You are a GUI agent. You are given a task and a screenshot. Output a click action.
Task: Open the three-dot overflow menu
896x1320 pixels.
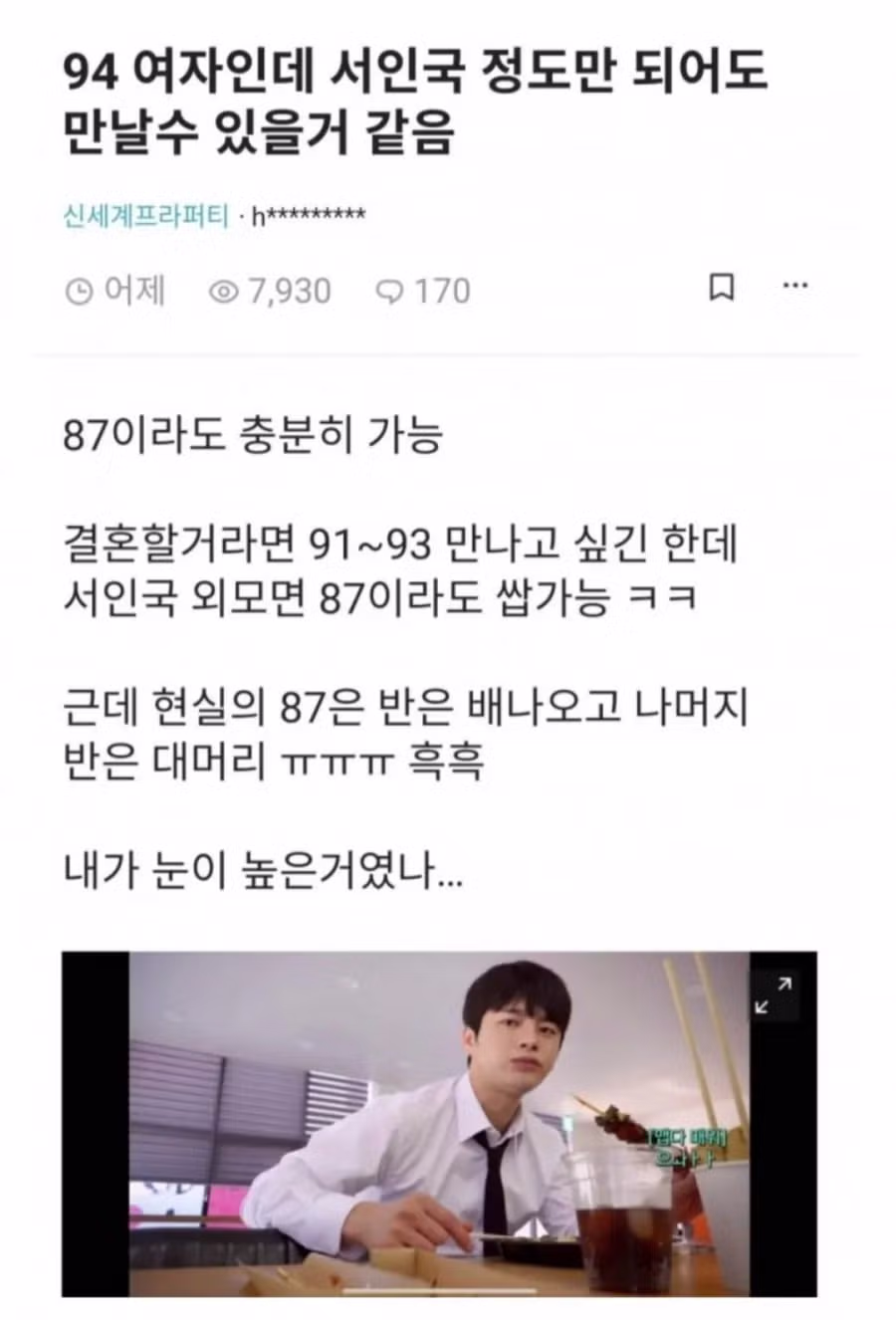794,287
